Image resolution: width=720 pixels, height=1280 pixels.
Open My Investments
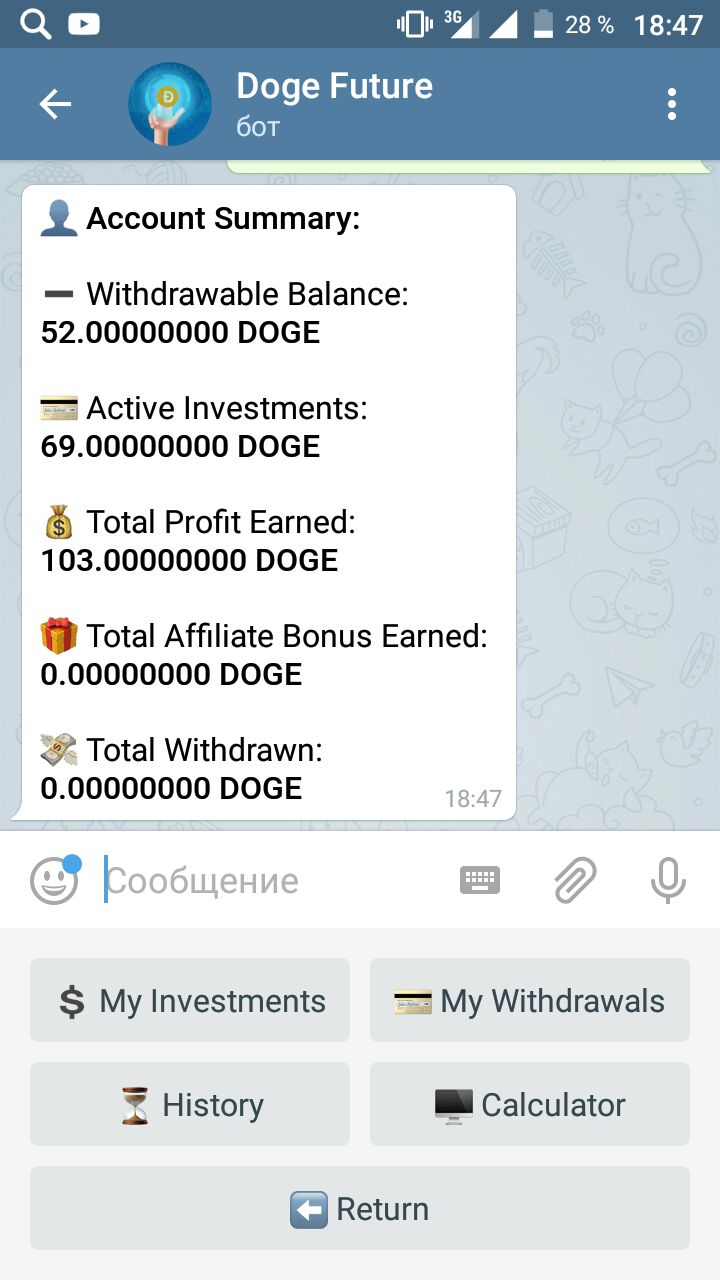coord(190,1000)
